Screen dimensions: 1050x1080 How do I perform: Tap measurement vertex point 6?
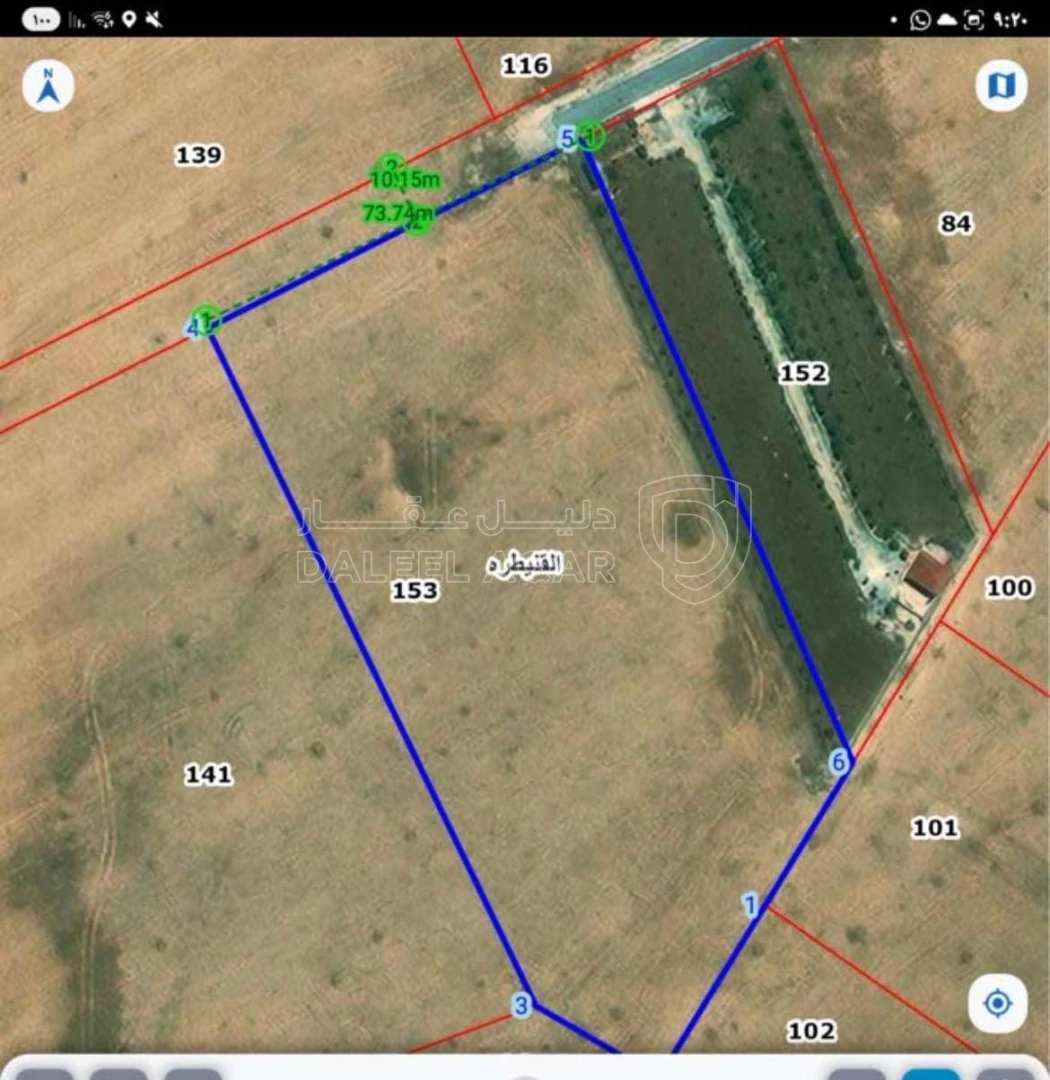(840, 763)
